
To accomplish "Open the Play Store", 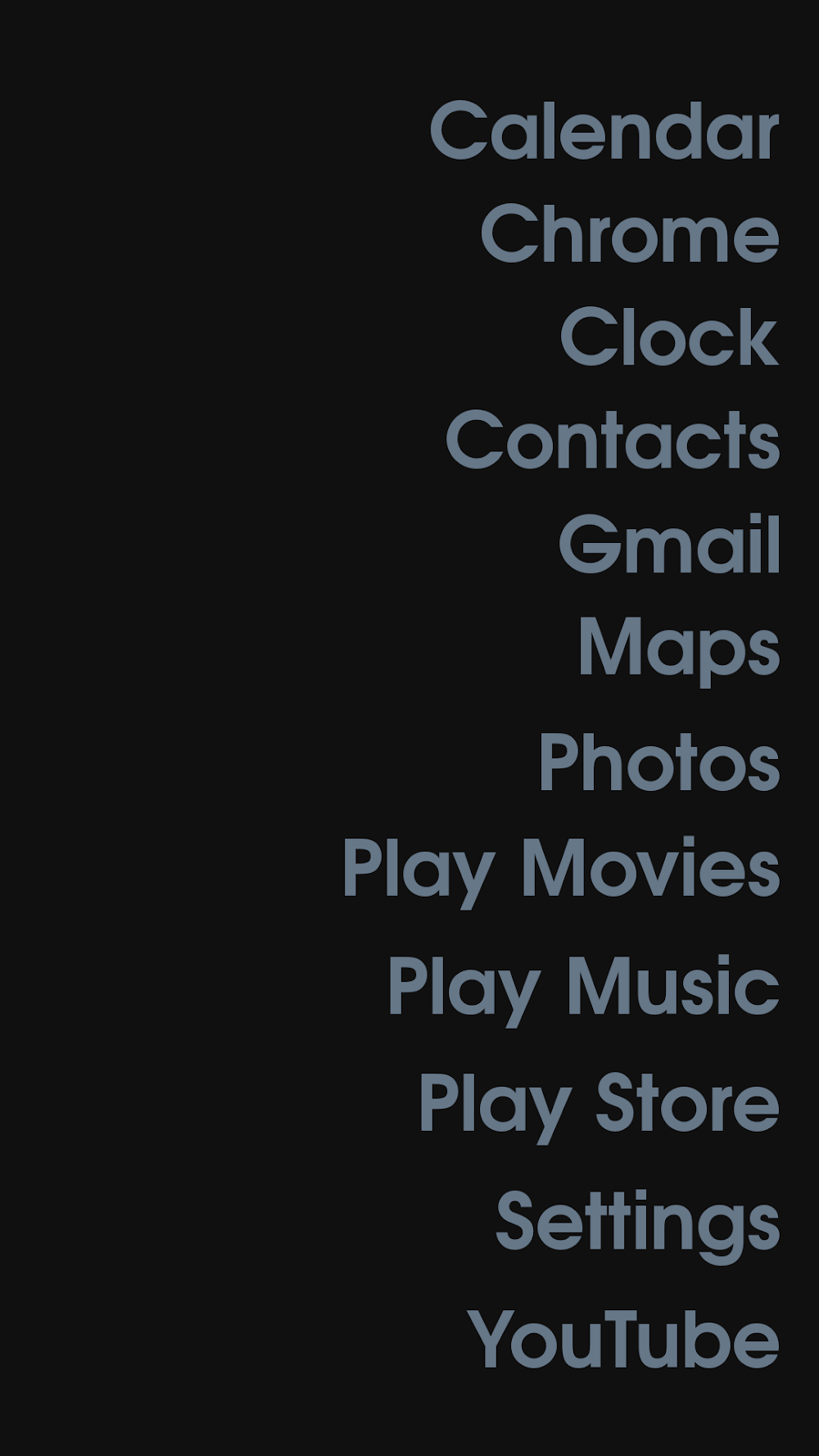I will [598, 1104].
